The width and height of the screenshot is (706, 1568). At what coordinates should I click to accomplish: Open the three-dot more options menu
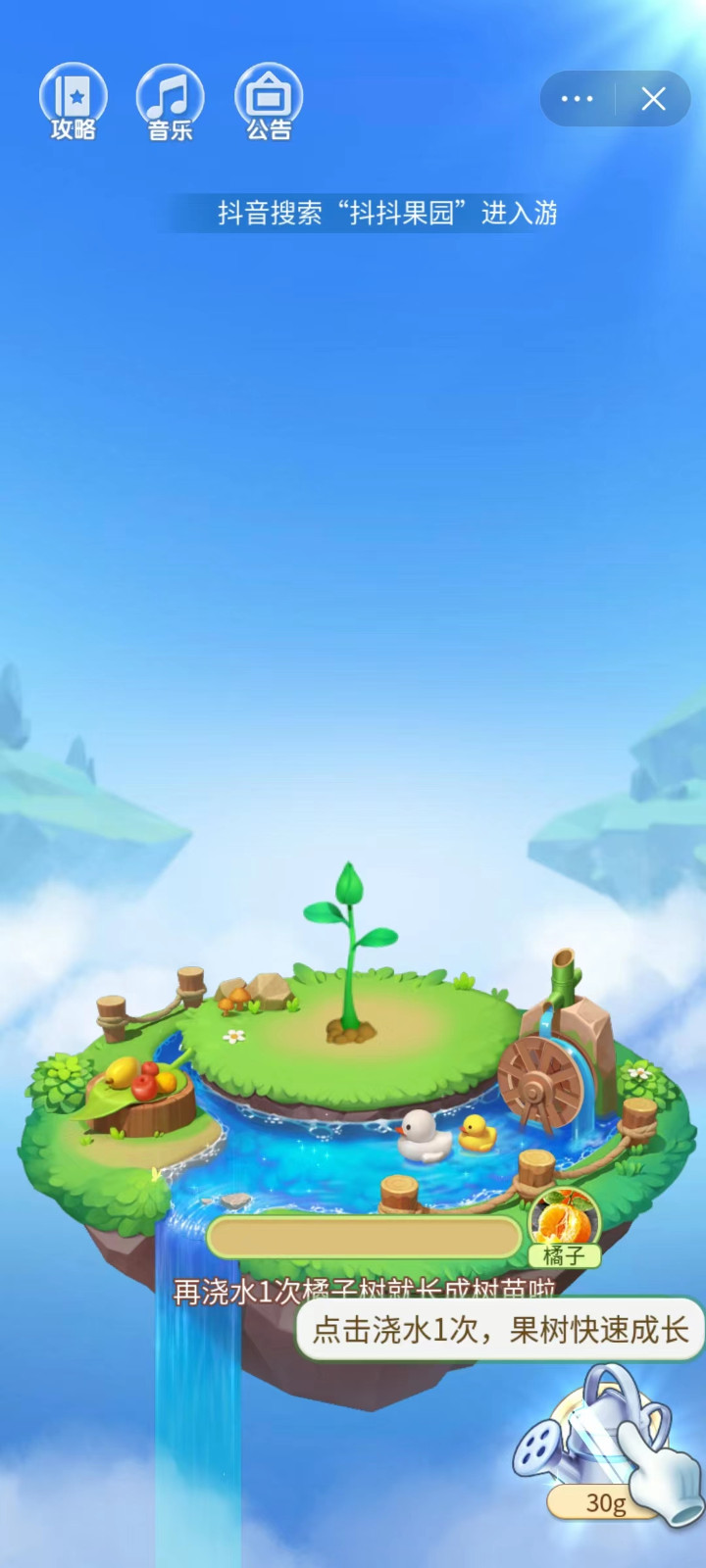[577, 98]
